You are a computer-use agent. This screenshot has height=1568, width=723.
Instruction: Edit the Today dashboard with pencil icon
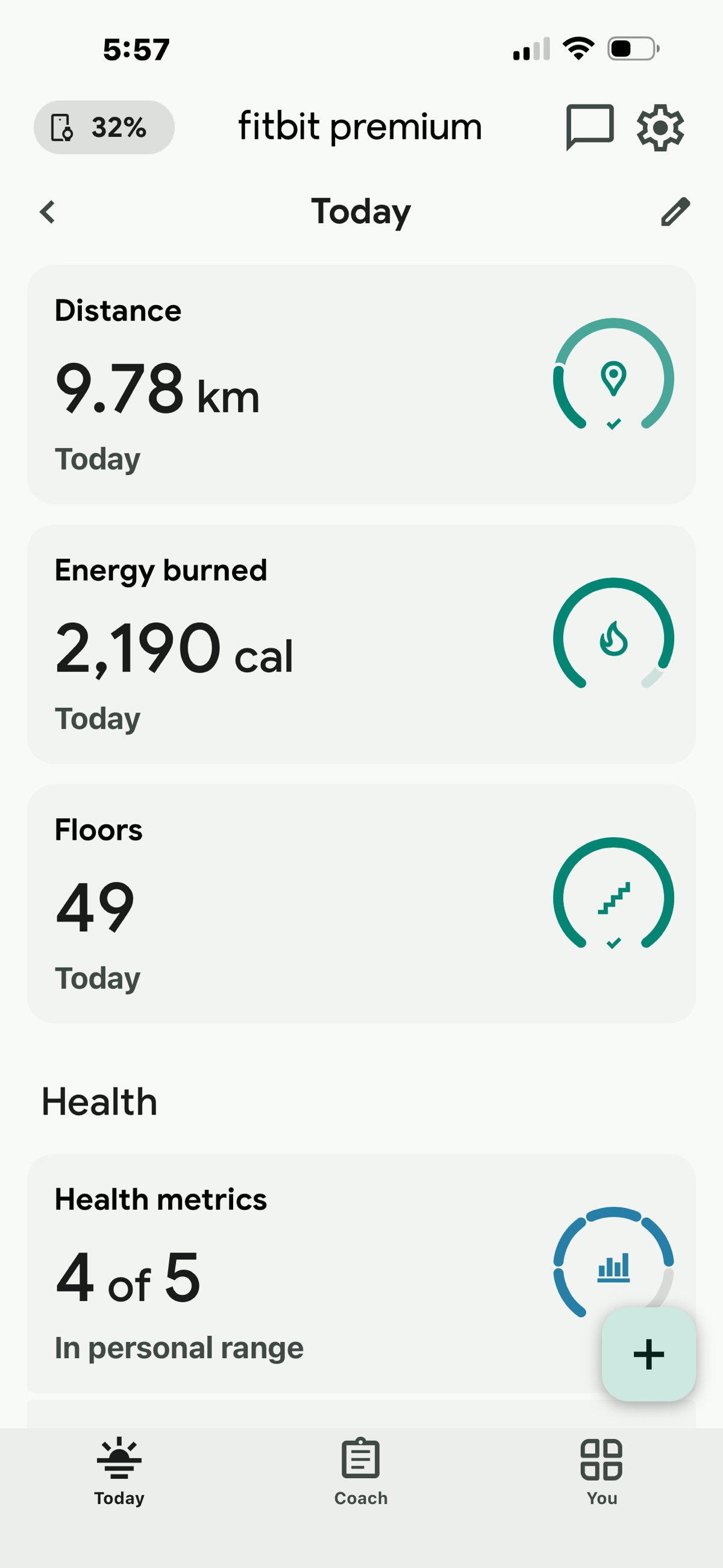(675, 212)
